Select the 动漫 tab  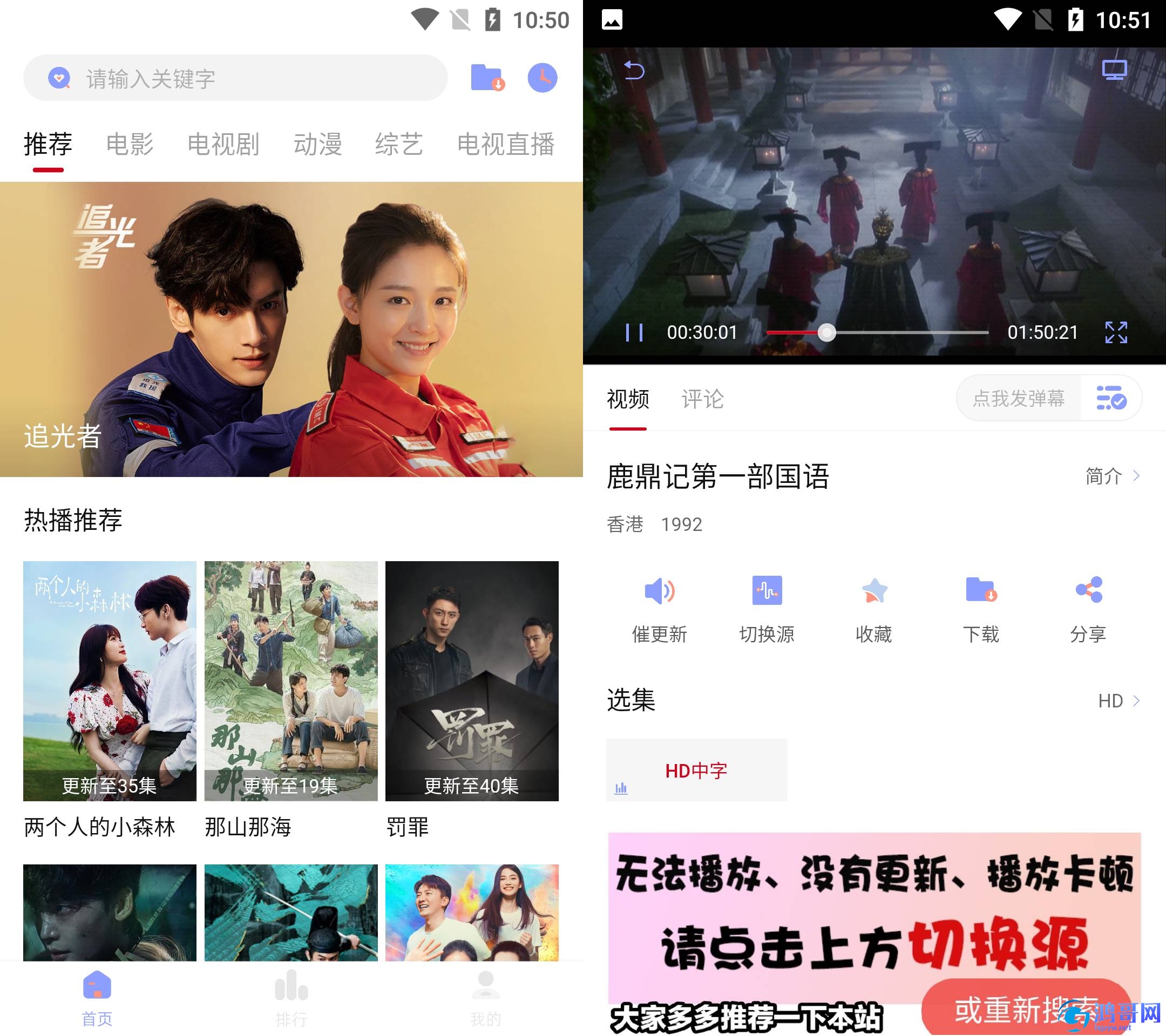pyautogui.click(x=318, y=144)
